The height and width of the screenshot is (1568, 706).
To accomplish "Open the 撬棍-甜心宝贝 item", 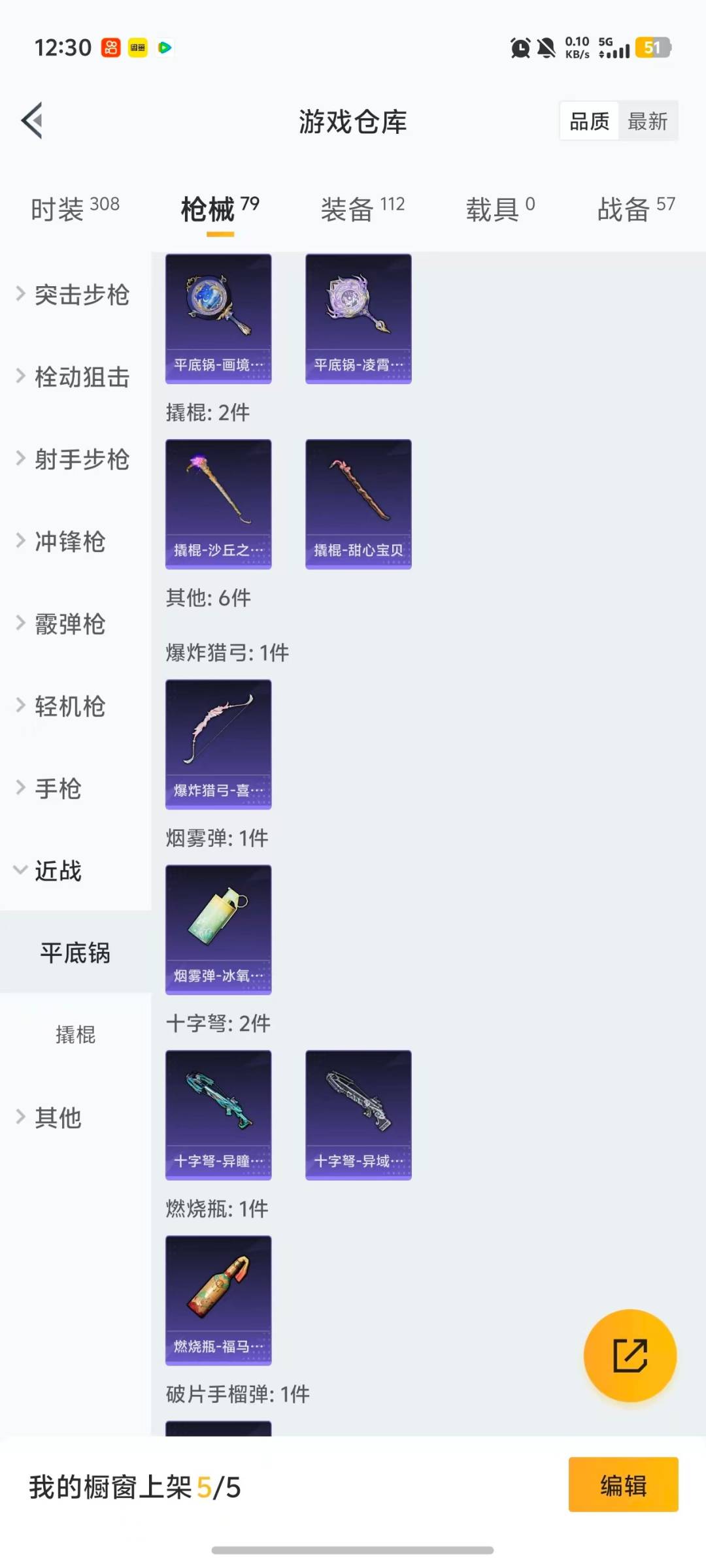I will pyautogui.click(x=358, y=504).
